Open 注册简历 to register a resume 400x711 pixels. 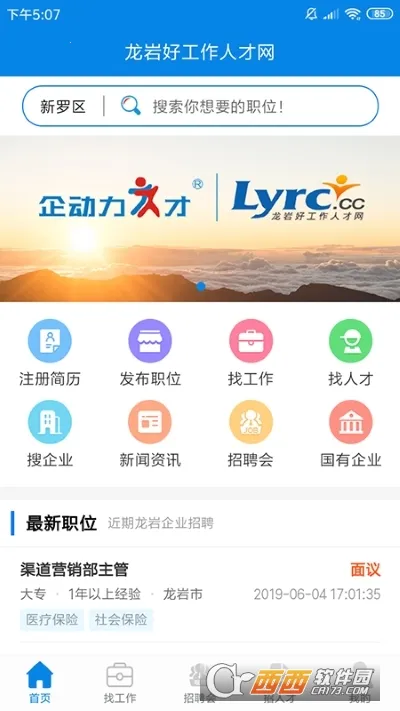50,353
